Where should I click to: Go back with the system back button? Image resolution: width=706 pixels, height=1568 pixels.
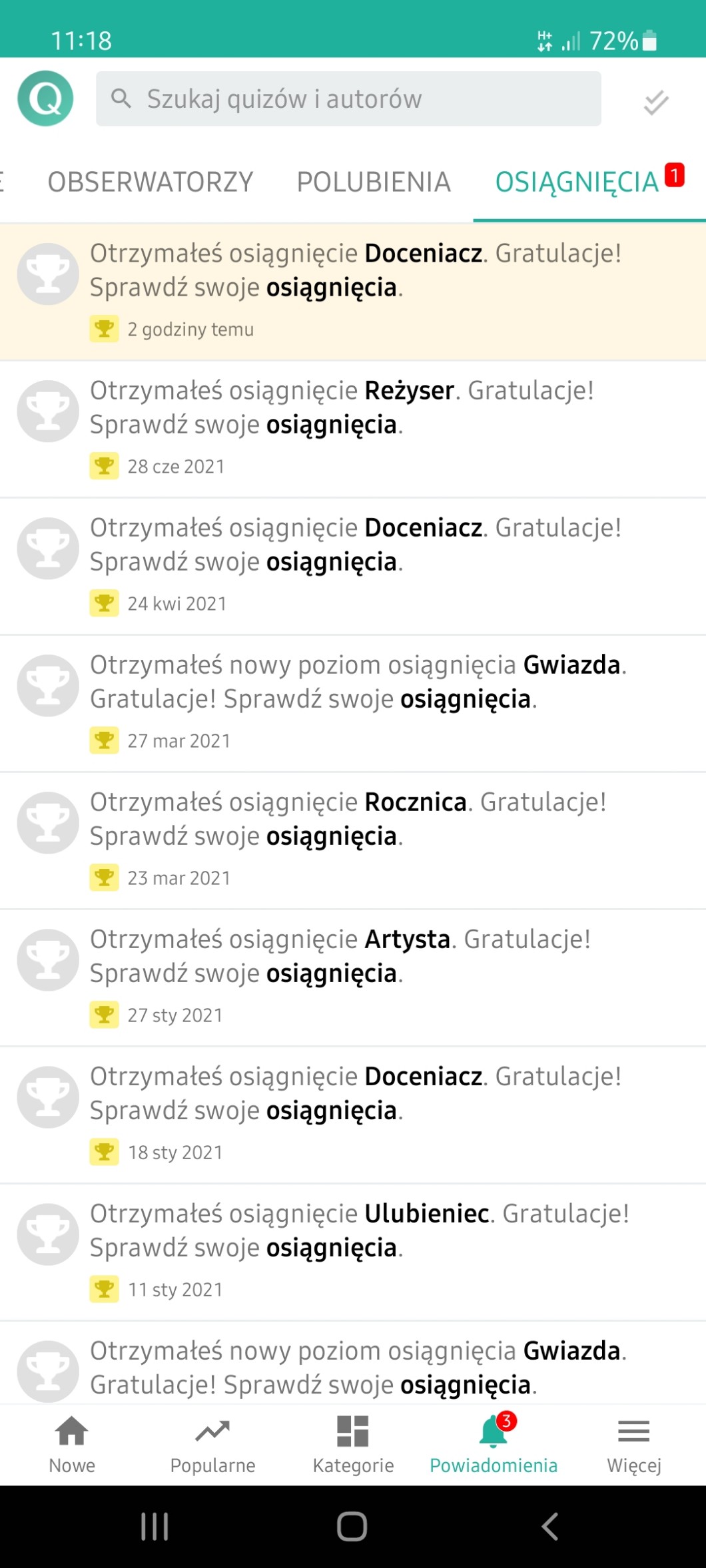click(x=550, y=1526)
